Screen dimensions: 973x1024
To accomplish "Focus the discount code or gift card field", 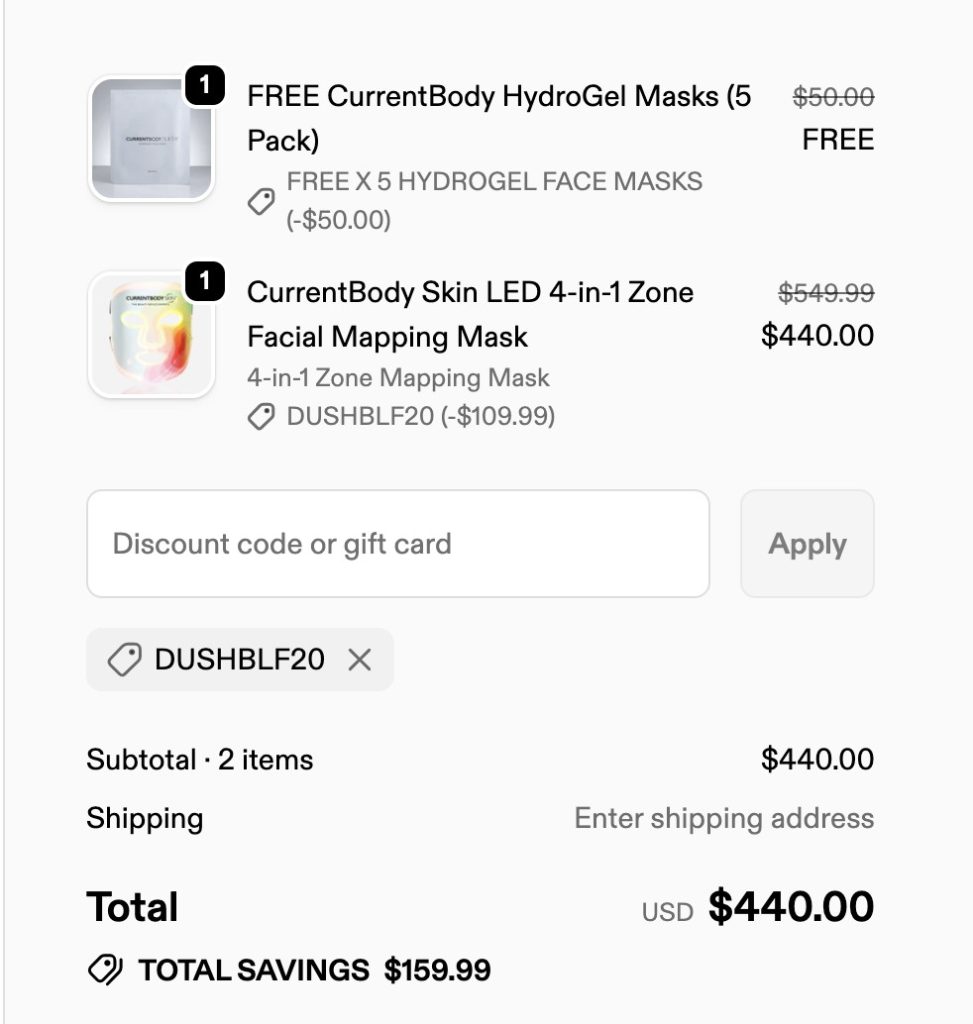I will (x=397, y=544).
